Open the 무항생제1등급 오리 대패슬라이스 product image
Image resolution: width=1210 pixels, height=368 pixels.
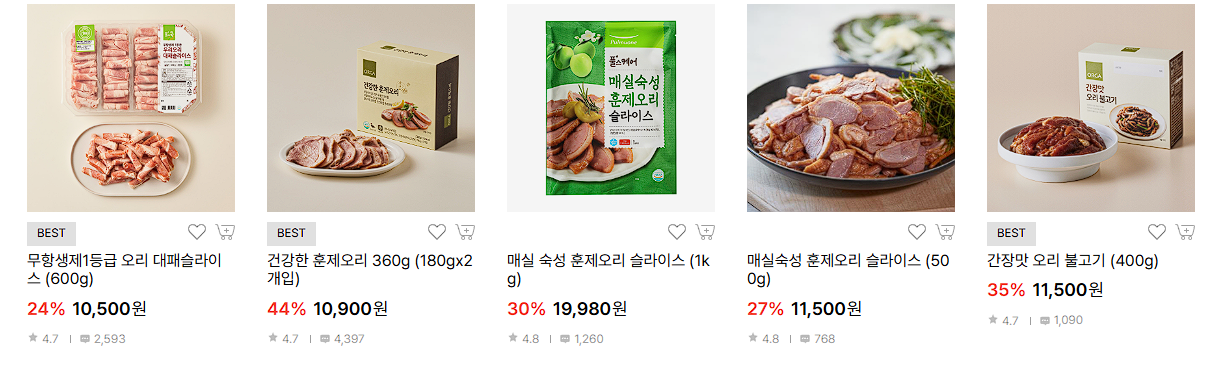[131, 108]
